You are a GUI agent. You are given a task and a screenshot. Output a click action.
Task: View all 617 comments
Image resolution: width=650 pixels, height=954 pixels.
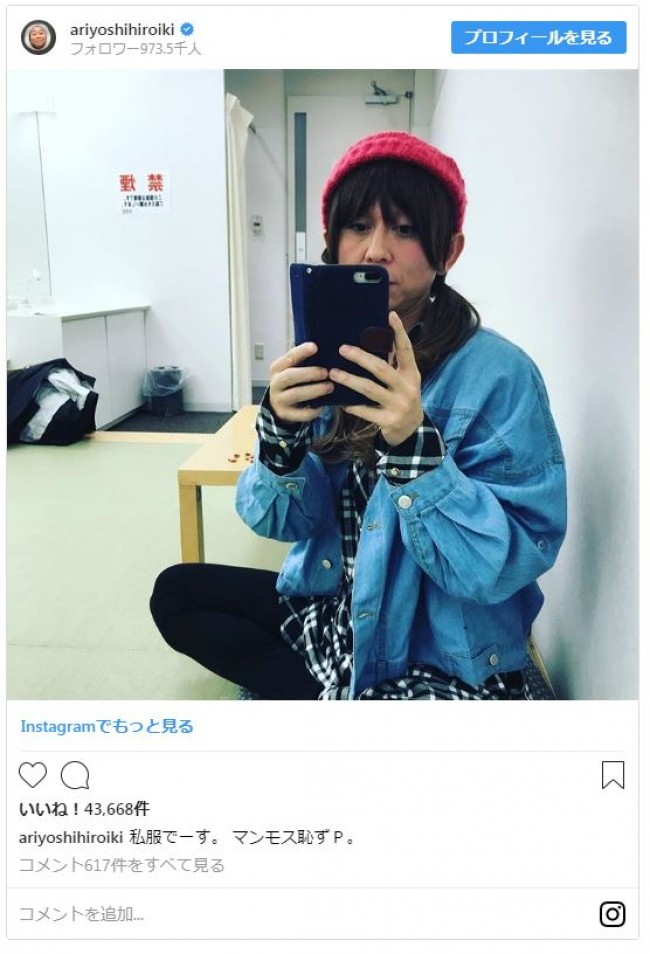click(x=121, y=865)
